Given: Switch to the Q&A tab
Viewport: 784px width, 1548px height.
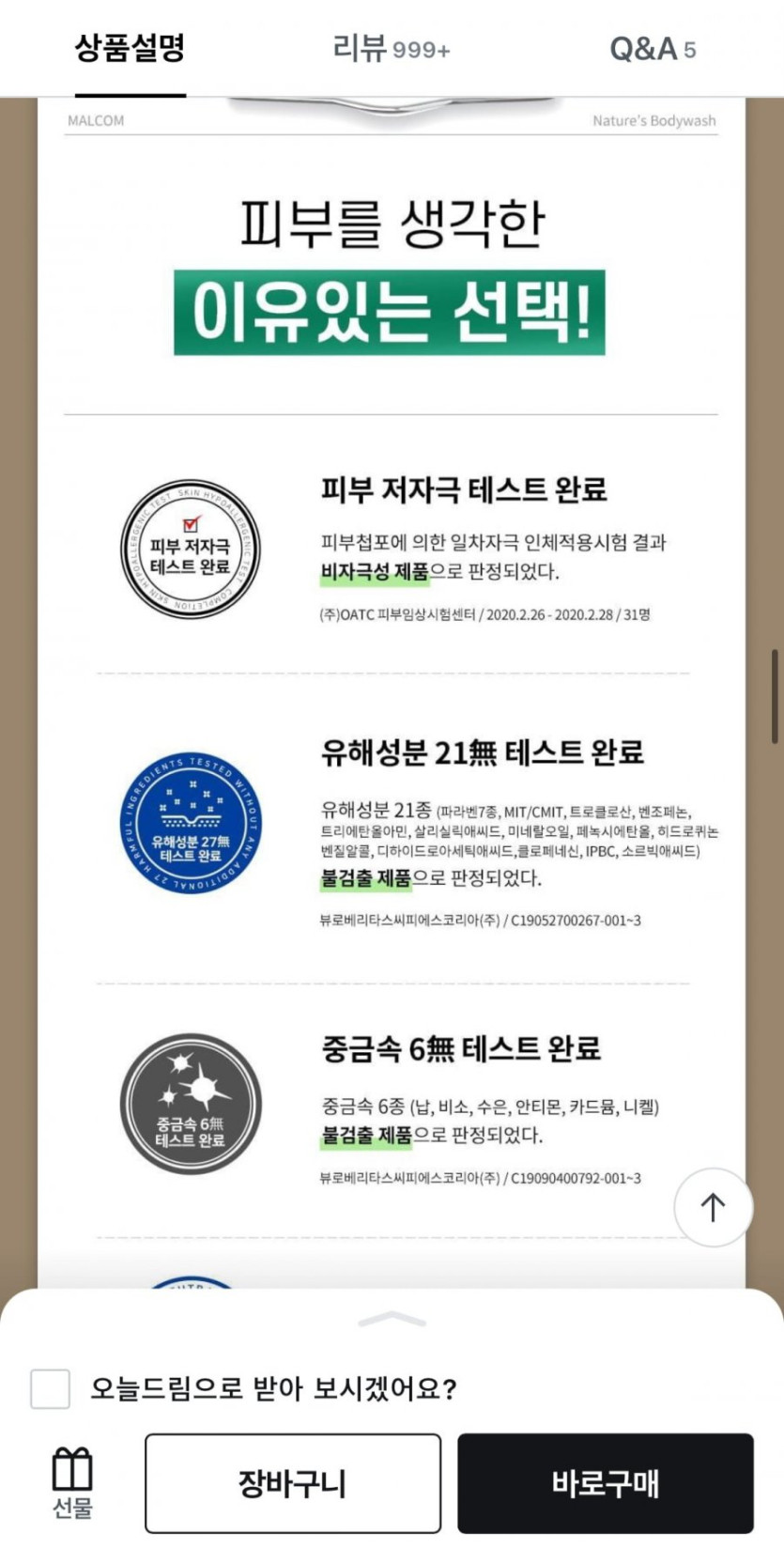Looking at the screenshot, I should (653, 49).
